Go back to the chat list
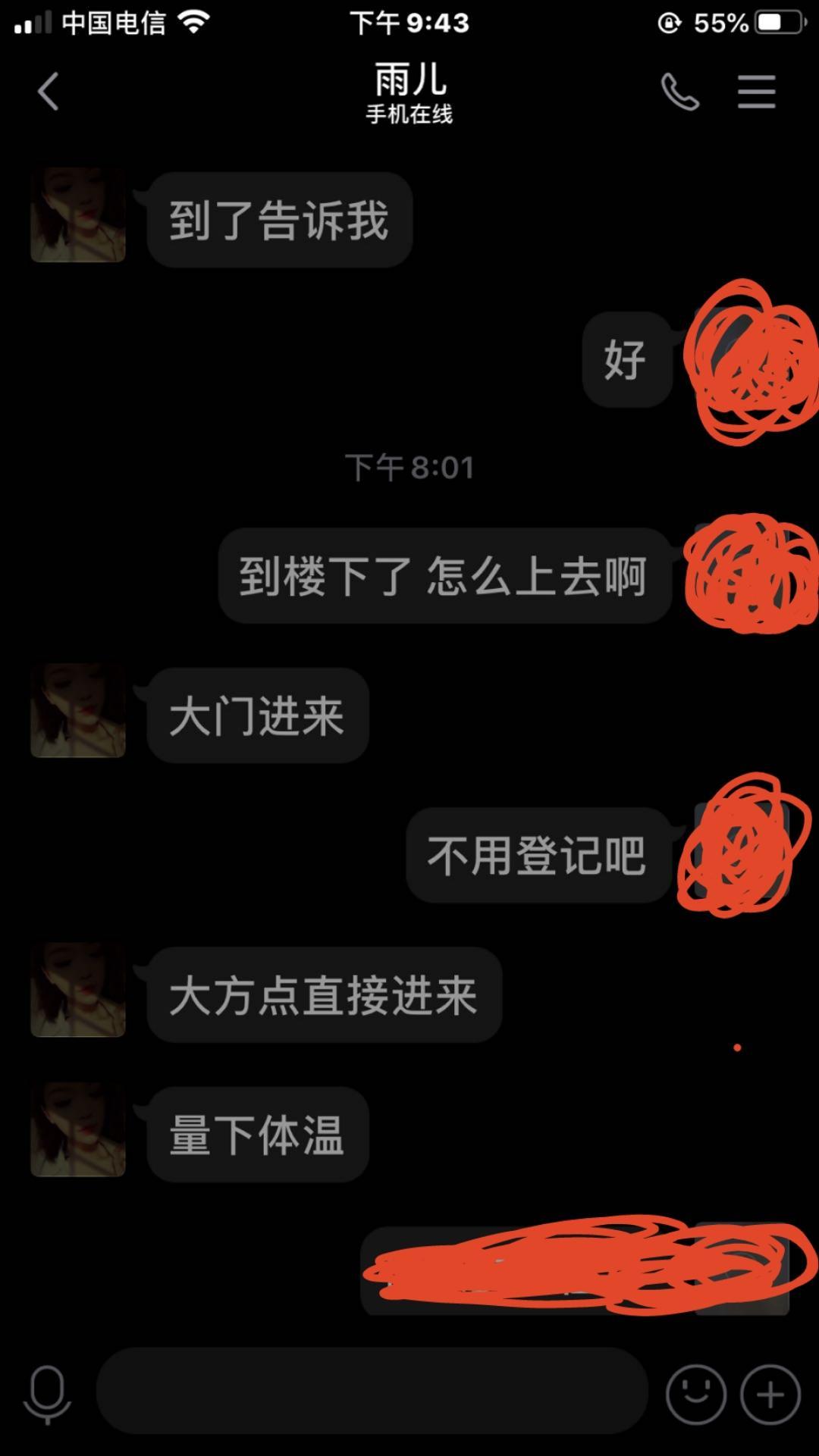 (49, 92)
